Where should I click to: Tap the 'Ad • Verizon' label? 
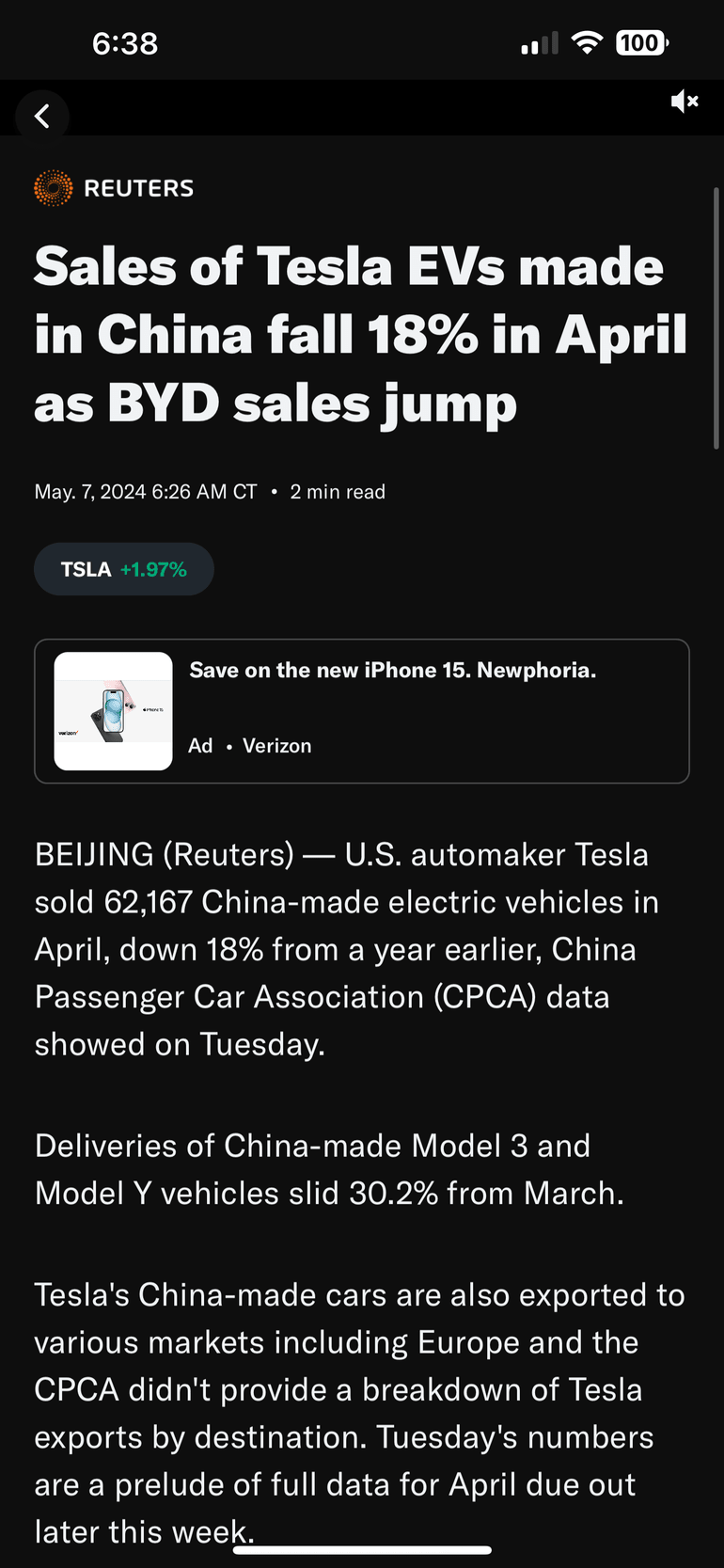(x=249, y=745)
